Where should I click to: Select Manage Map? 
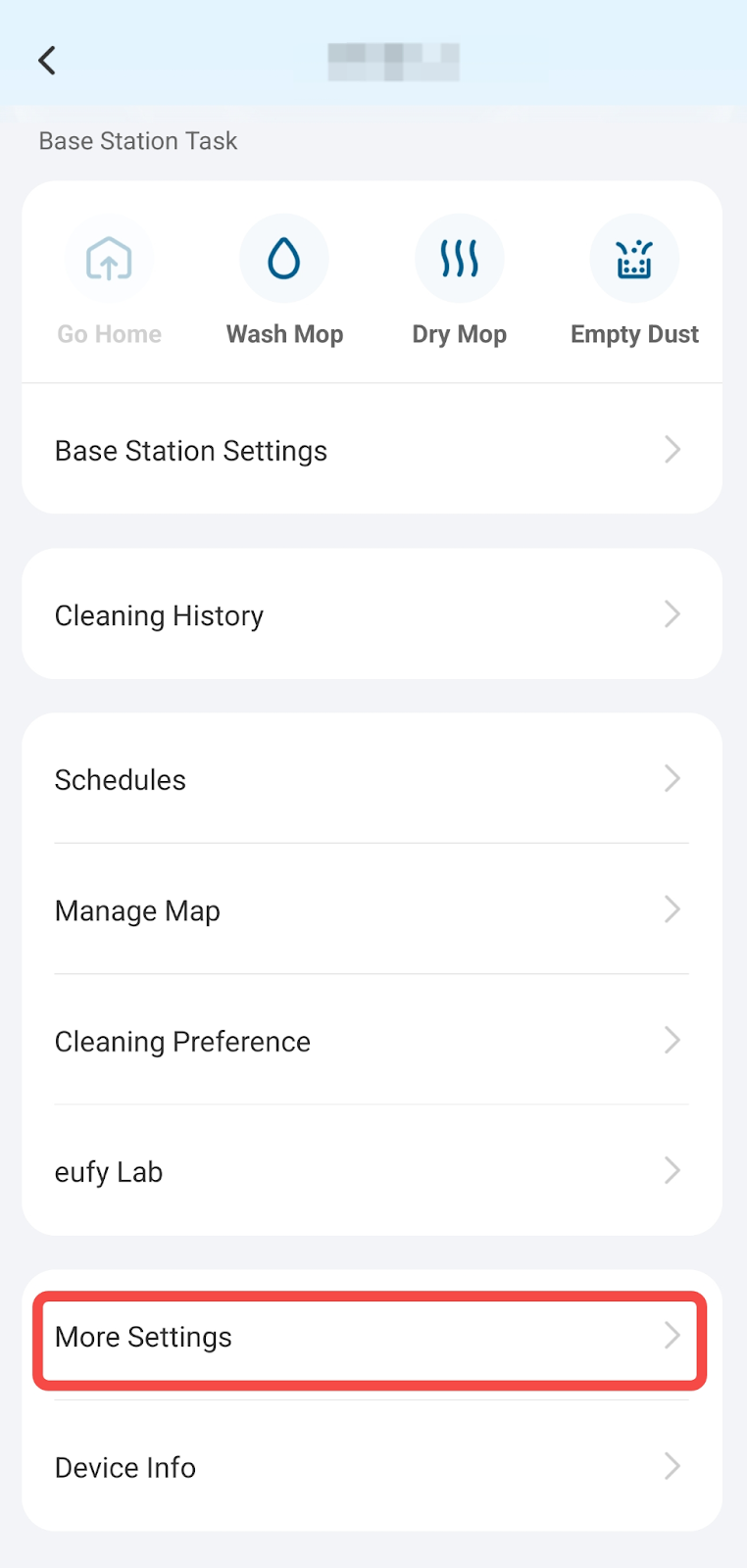coord(371,910)
